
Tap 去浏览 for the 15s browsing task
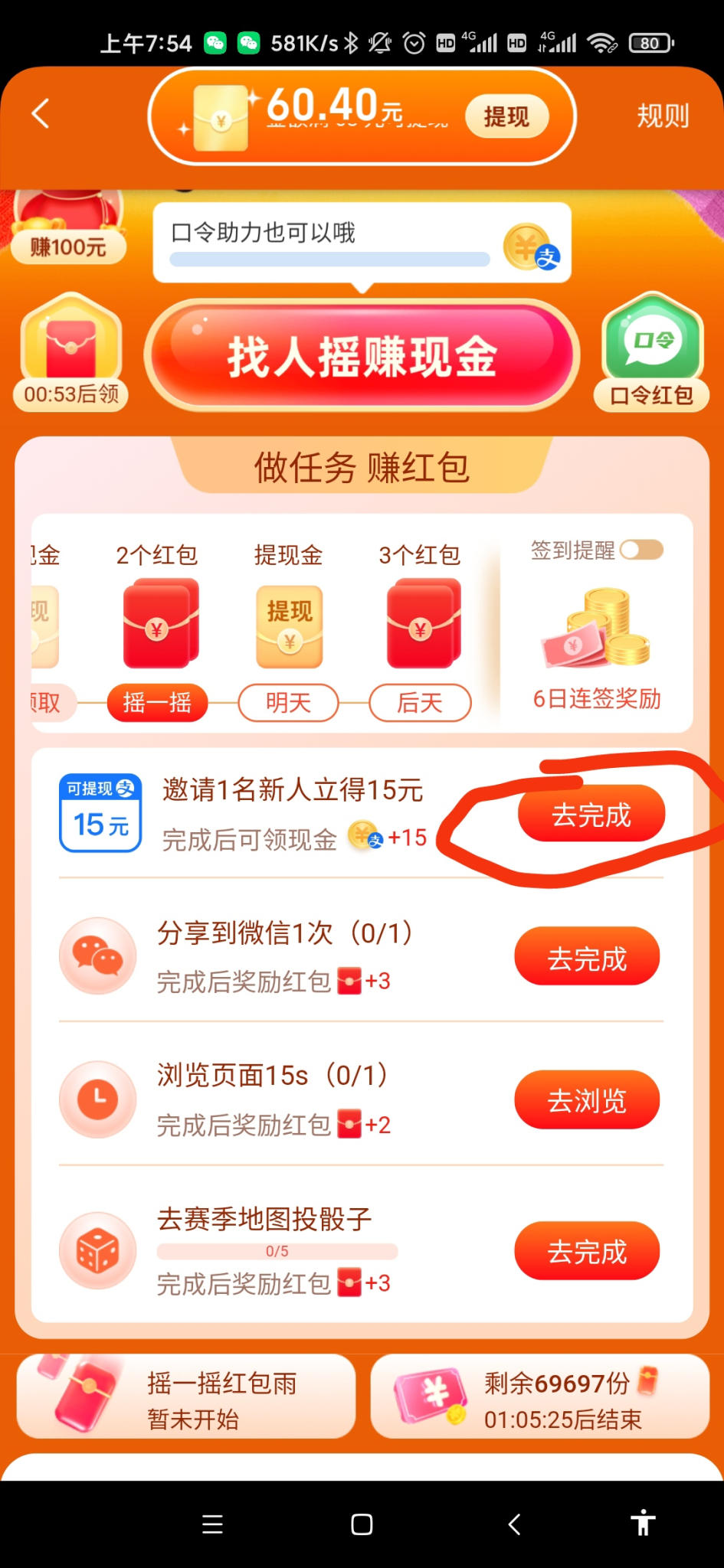587,1100
